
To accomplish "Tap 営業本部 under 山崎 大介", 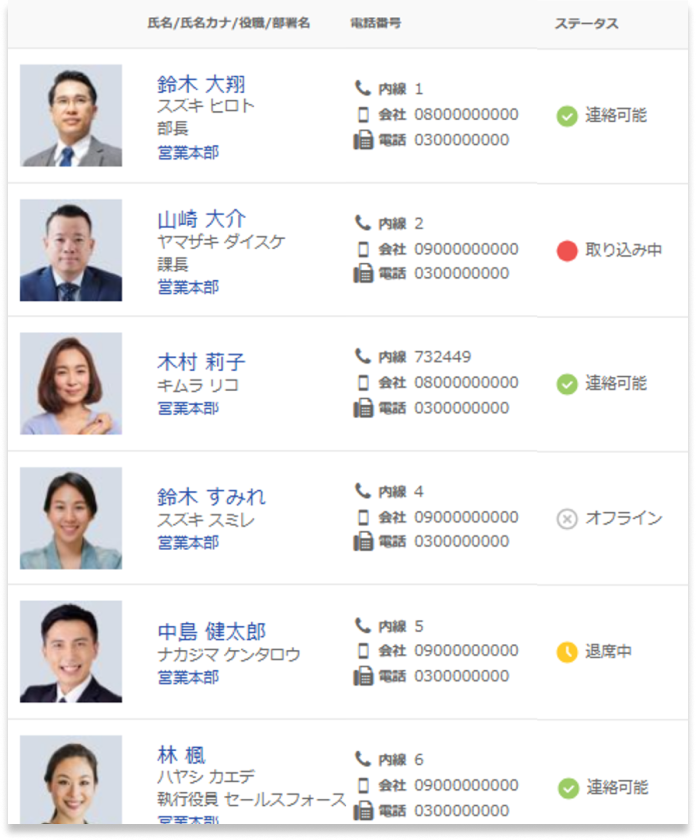I will [188, 287].
